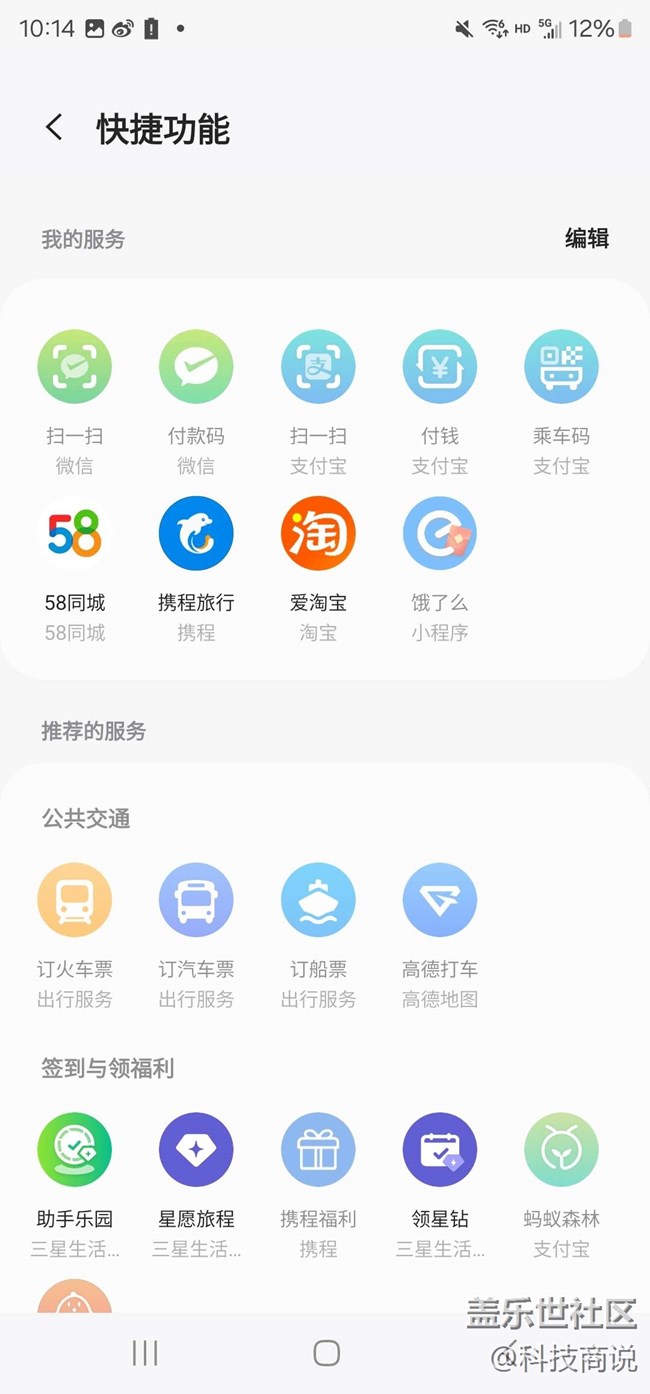Open 助手乐园 rewards
Image resolution: width=650 pixels, height=1394 pixels.
[x=75, y=1150]
